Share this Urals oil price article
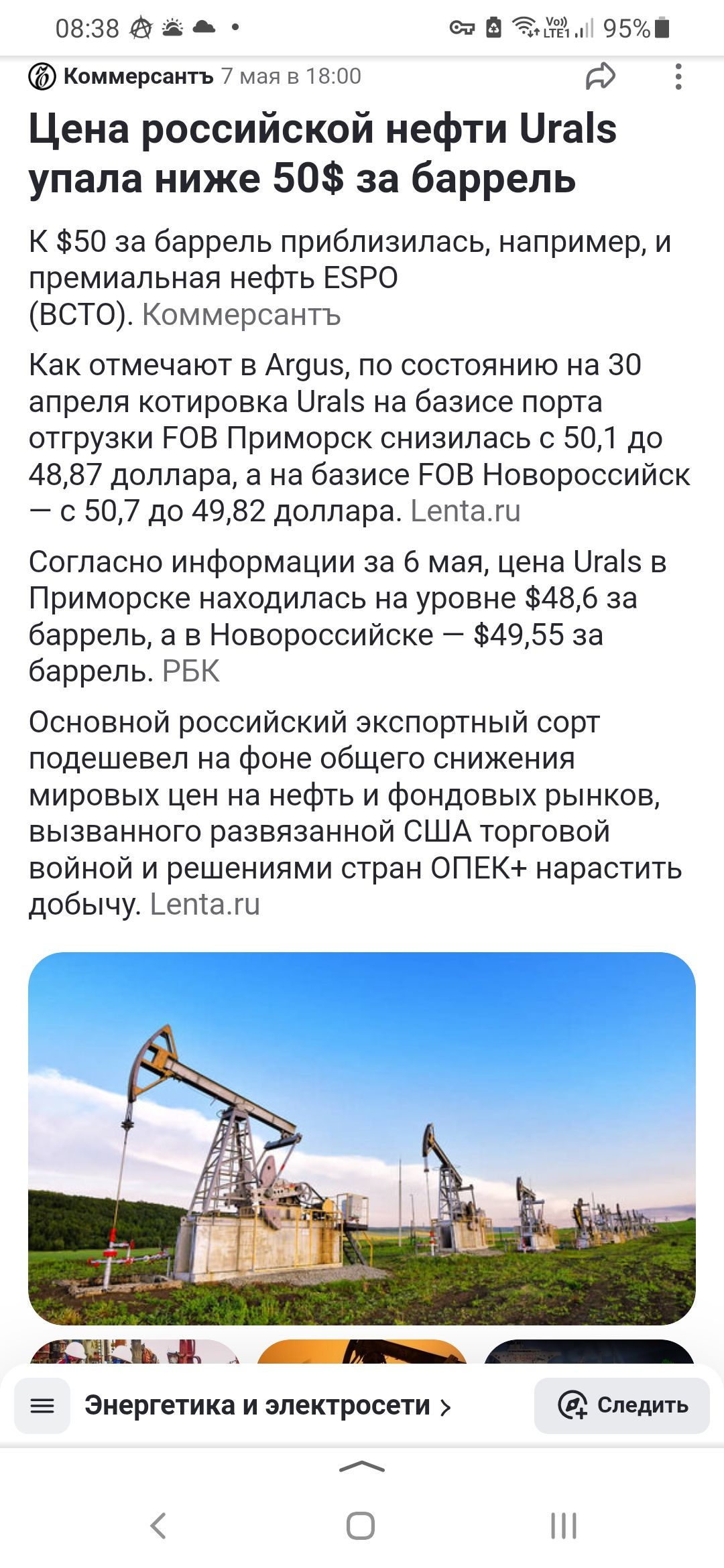 tap(600, 76)
